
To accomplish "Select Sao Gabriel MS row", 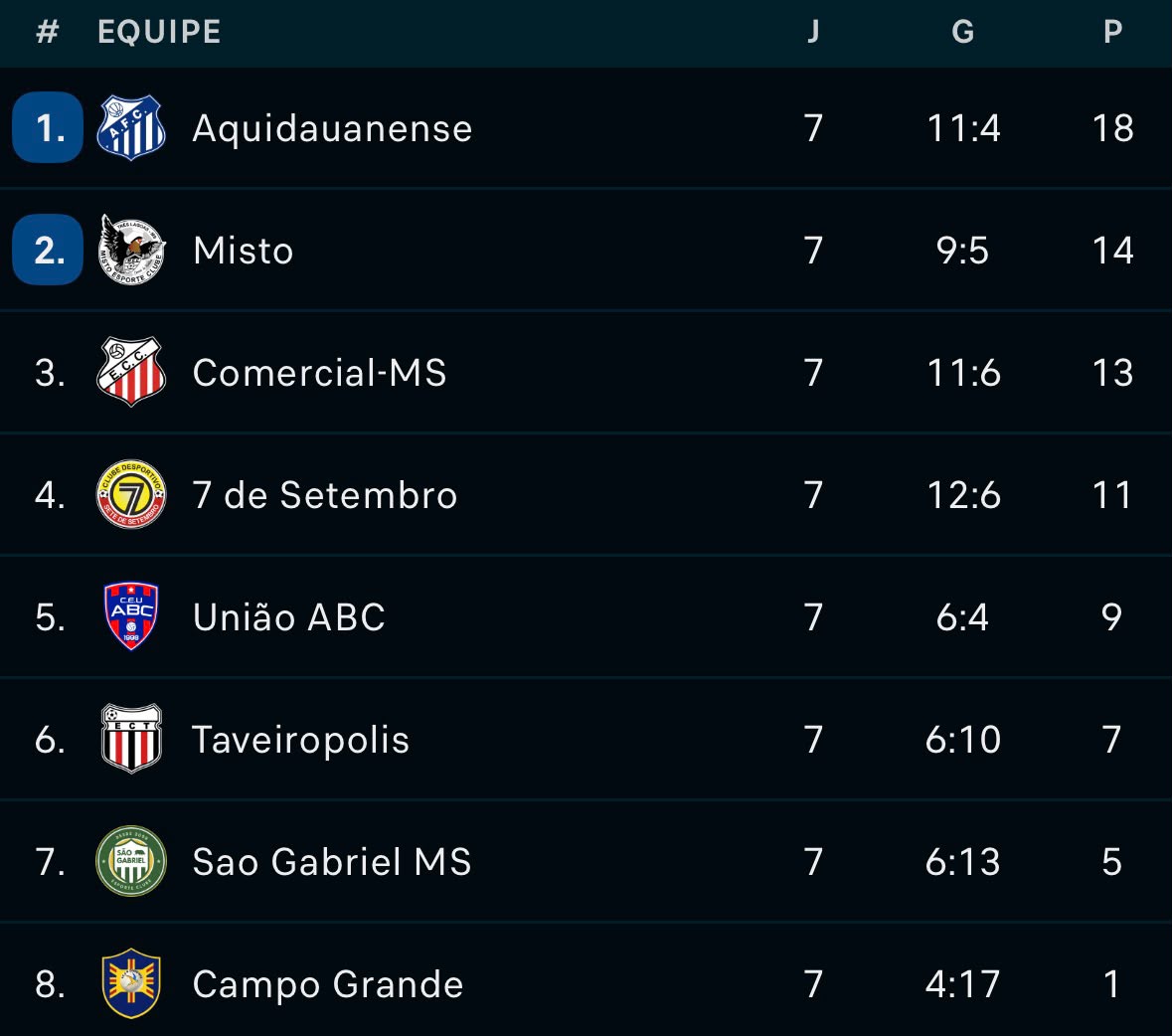I will pyautogui.click(x=586, y=861).
